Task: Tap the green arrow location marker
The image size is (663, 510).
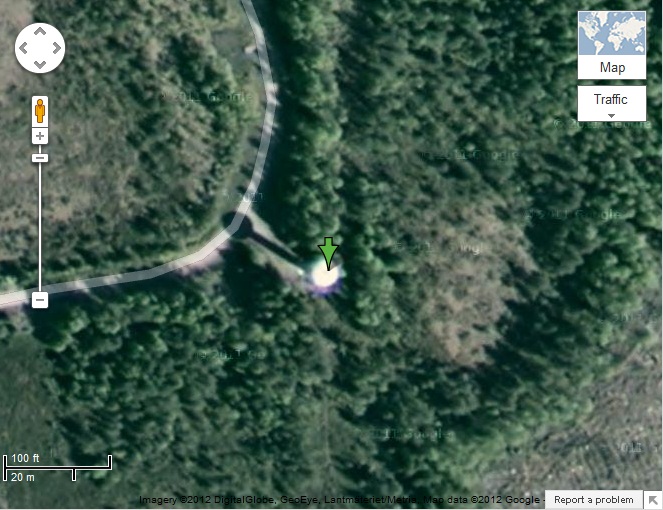Action: click(328, 253)
